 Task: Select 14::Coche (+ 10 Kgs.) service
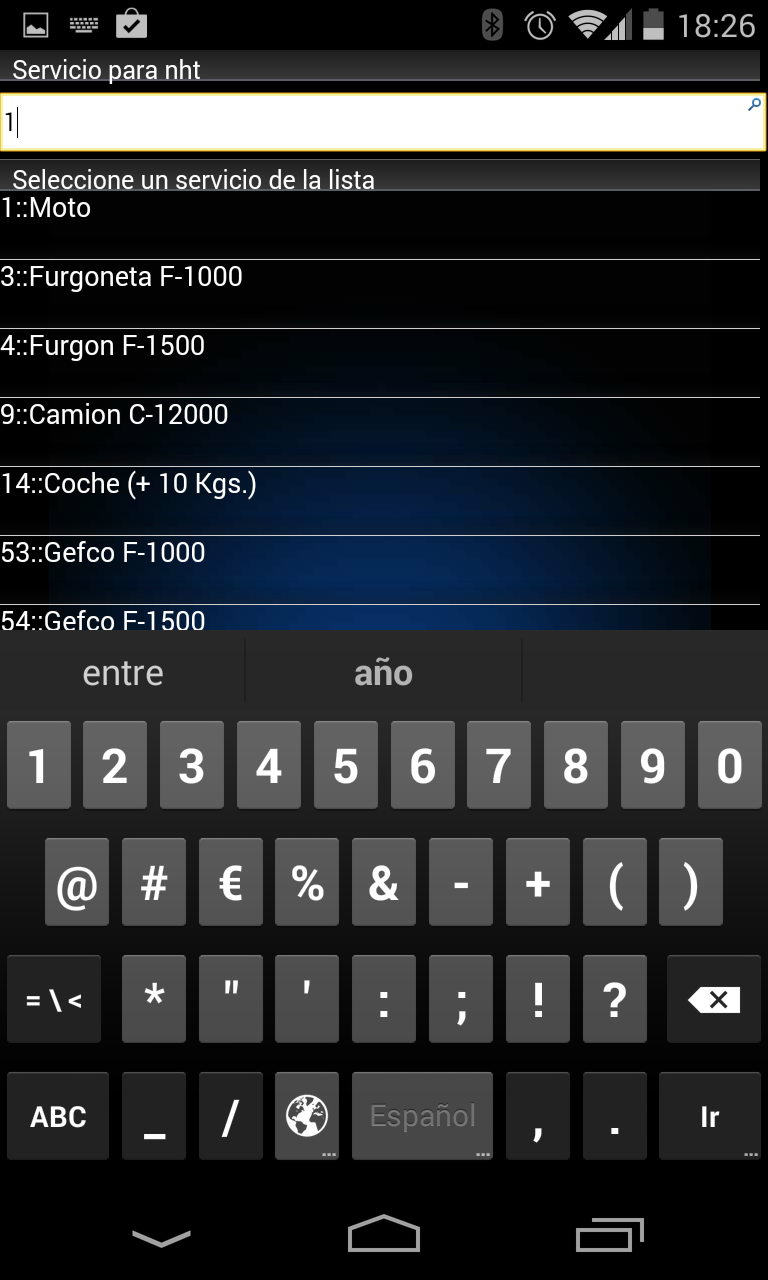(x=380, y=501)
